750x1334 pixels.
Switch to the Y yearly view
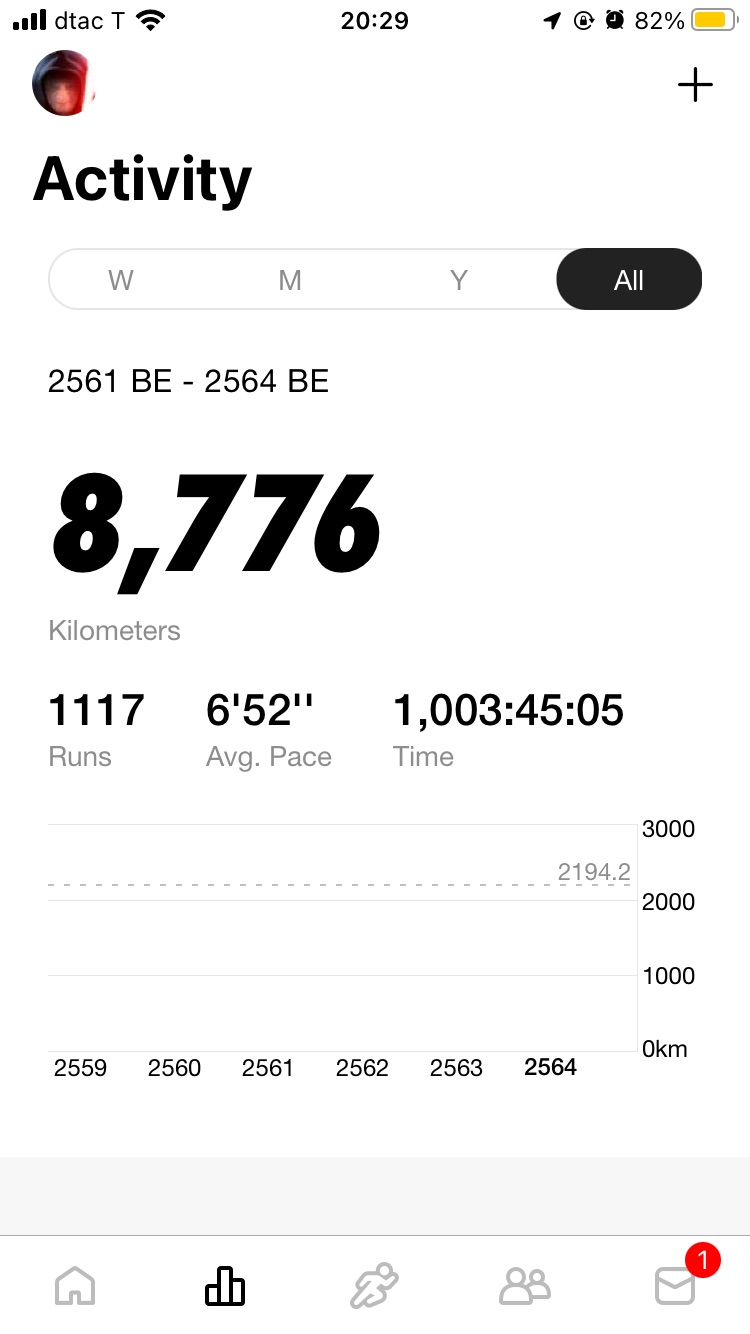(459, 280)
